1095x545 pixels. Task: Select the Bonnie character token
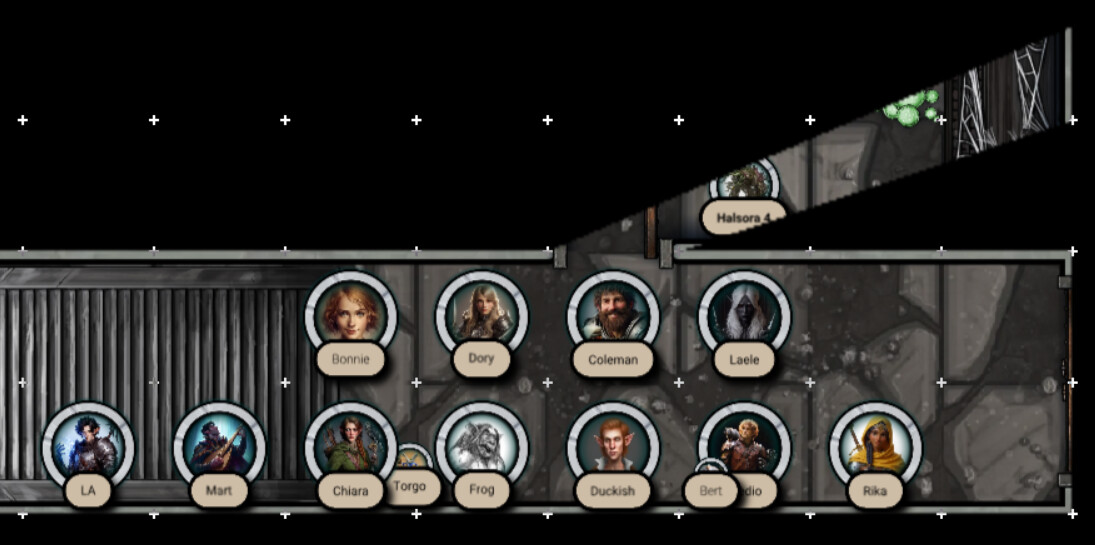click(x=350, y=315)
